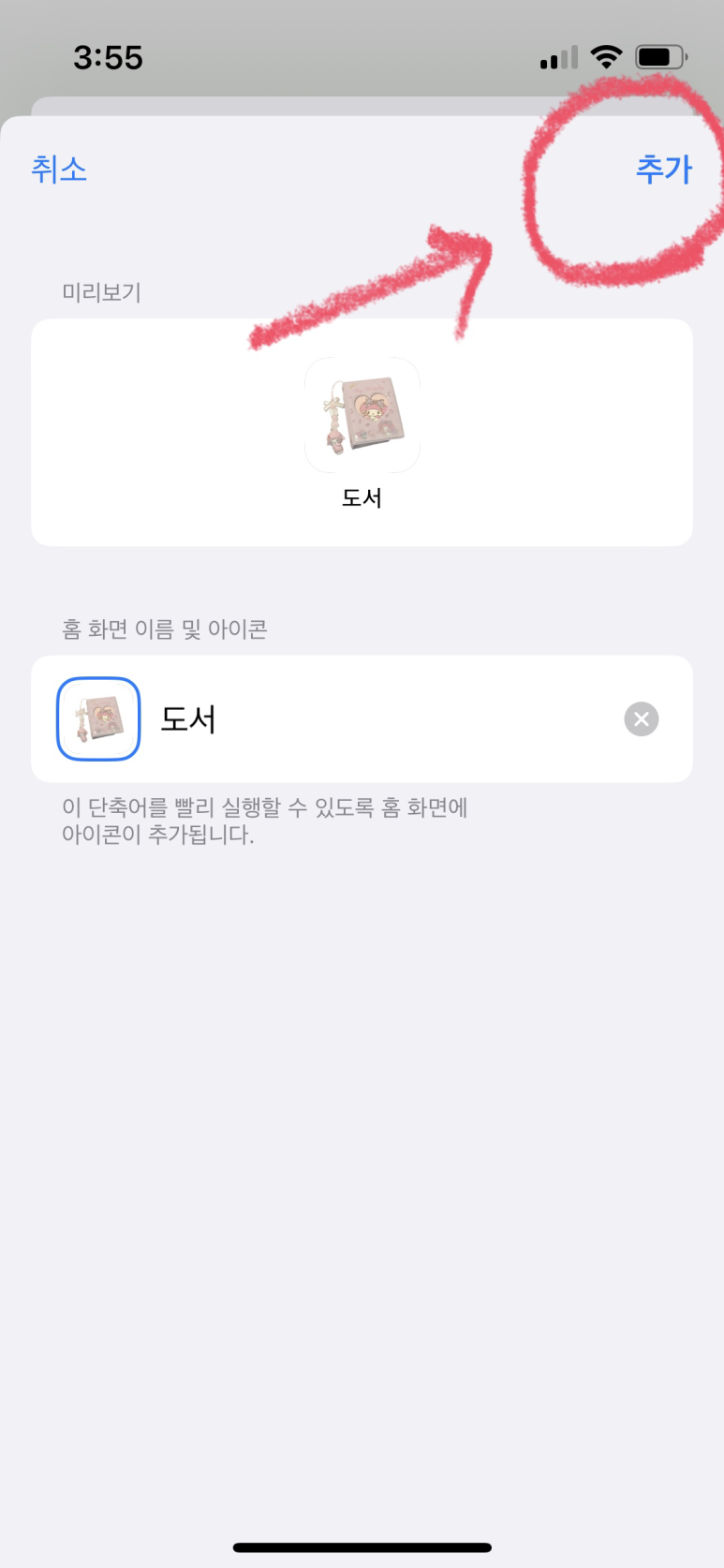This screenshot has width=724, height=1568.
Task: Change the home screen icon image
Action: pos(98,718)
